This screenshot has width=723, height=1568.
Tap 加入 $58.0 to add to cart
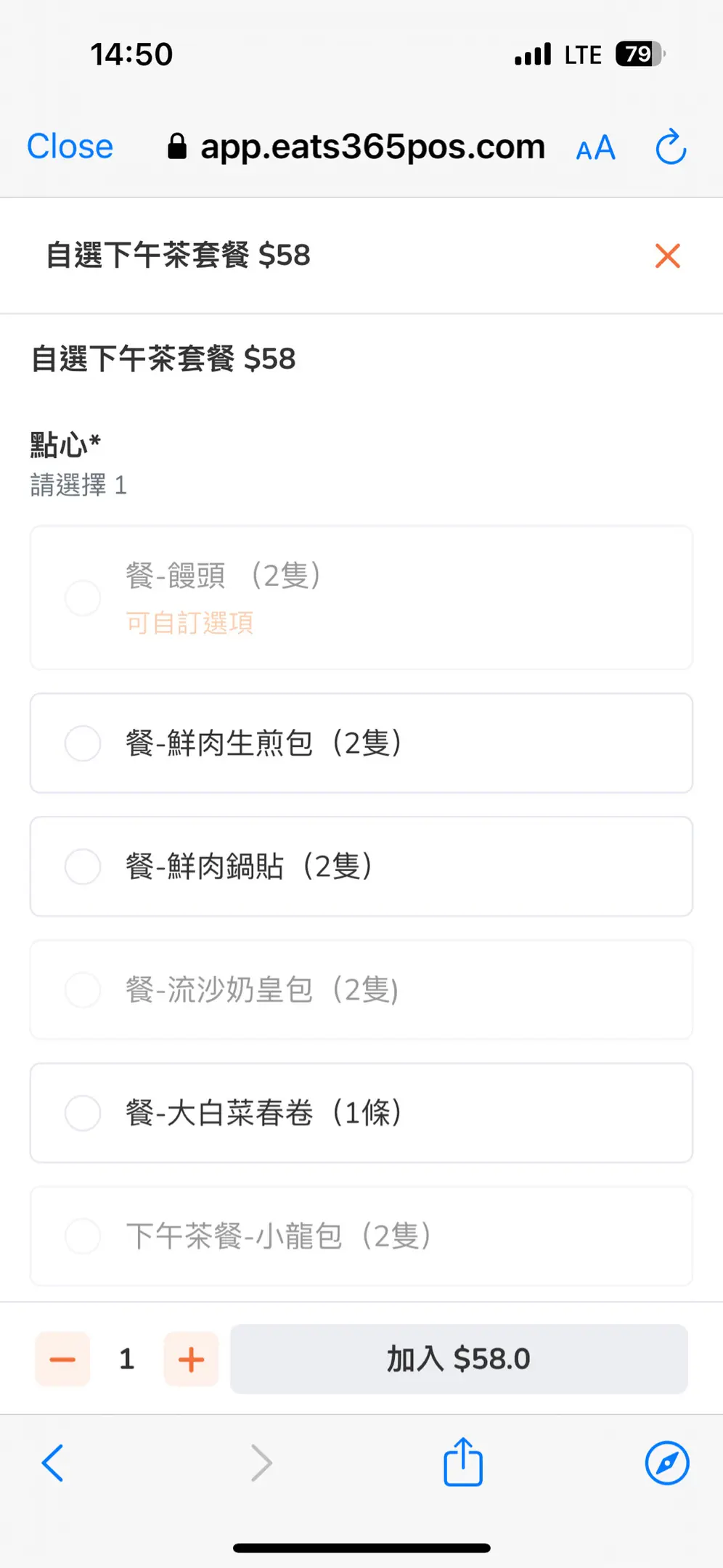click(459, 1359)
